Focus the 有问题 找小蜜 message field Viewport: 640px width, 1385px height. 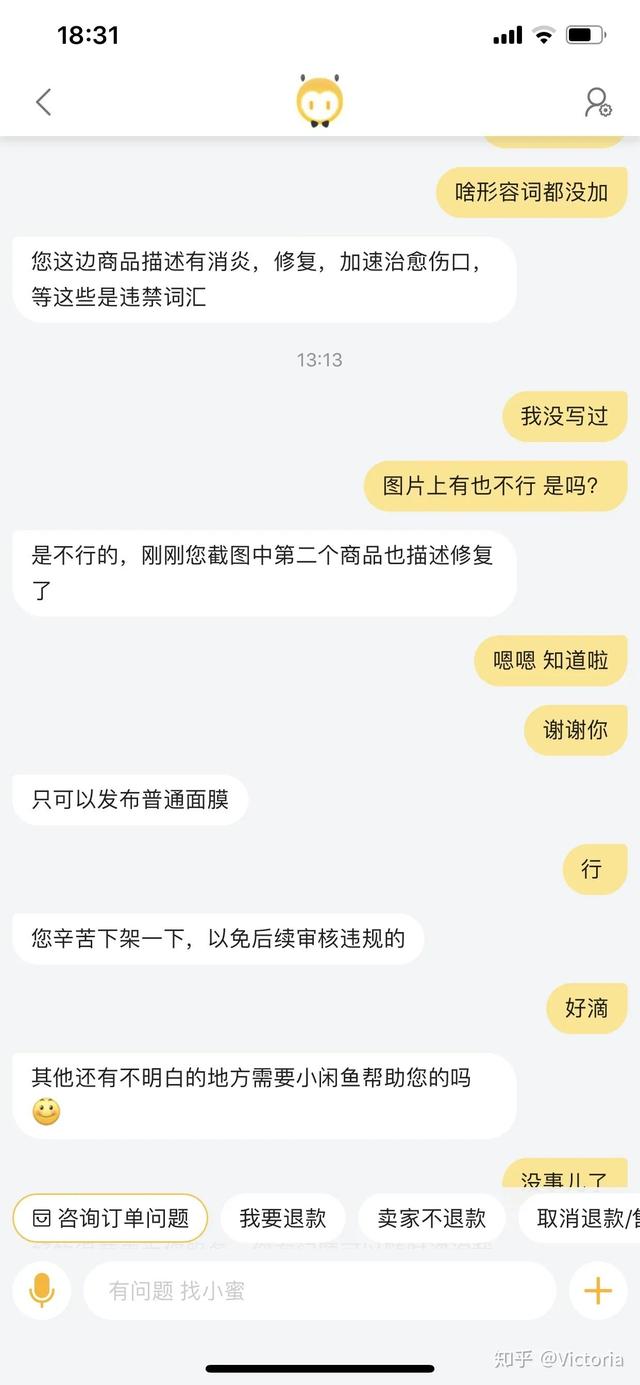pyautogui.click(x=318, y=1291)
